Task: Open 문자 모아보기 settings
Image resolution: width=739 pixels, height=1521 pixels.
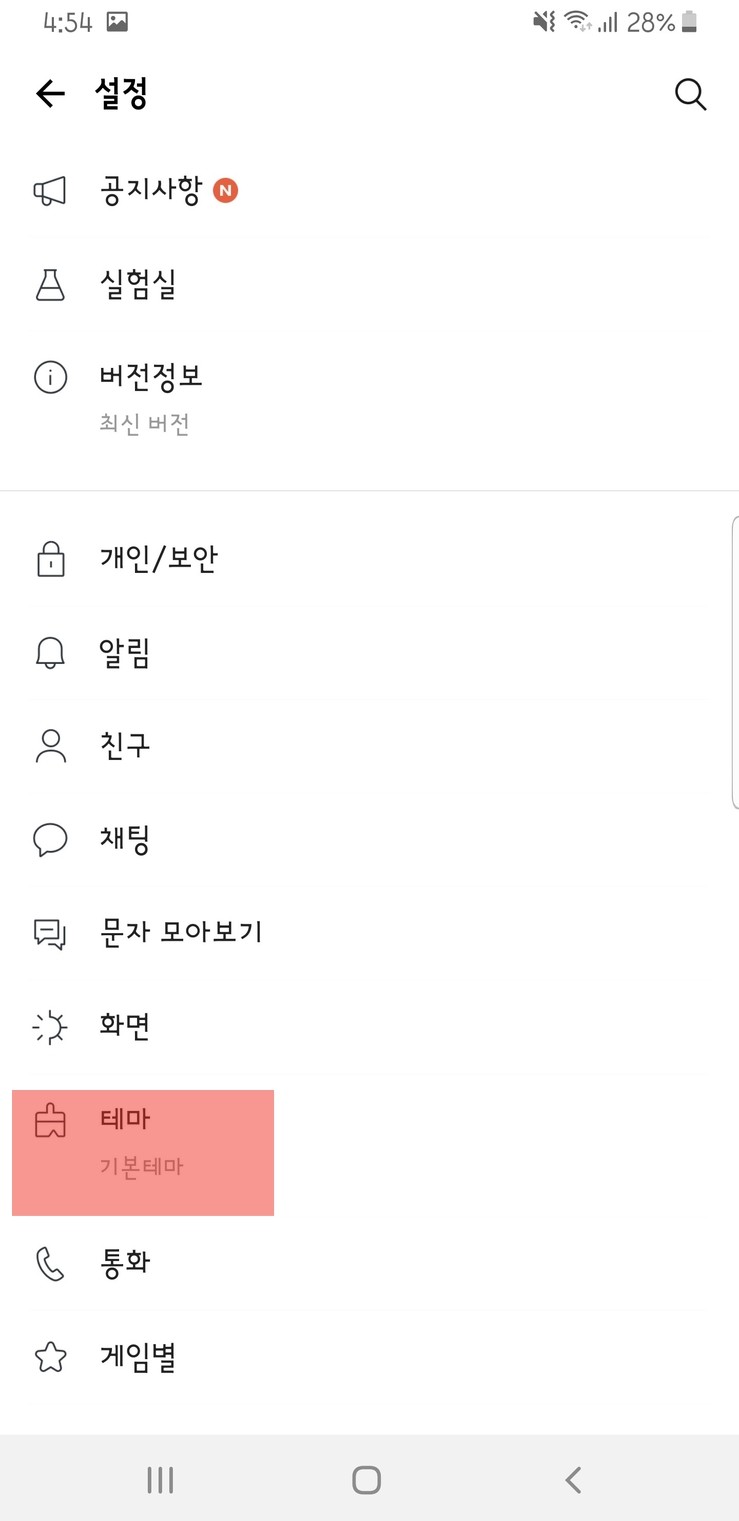Action: [x=180, y=932]
